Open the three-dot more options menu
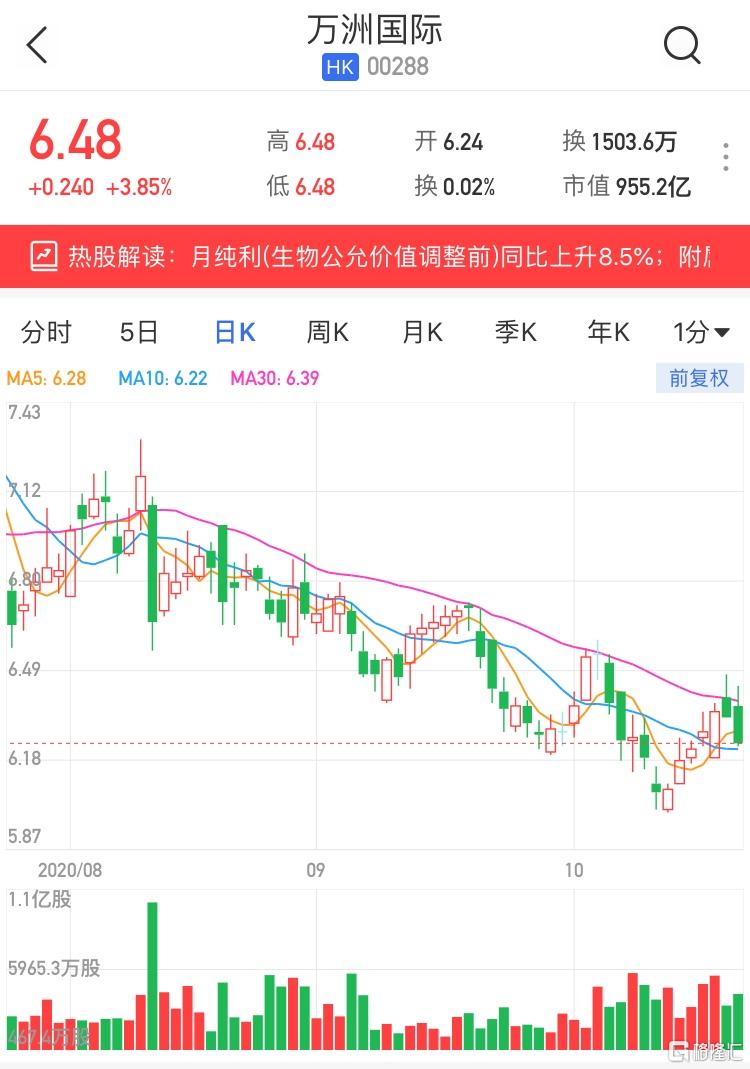The height and width of the screenshot is (1069, 750). [x=726, y=159]
